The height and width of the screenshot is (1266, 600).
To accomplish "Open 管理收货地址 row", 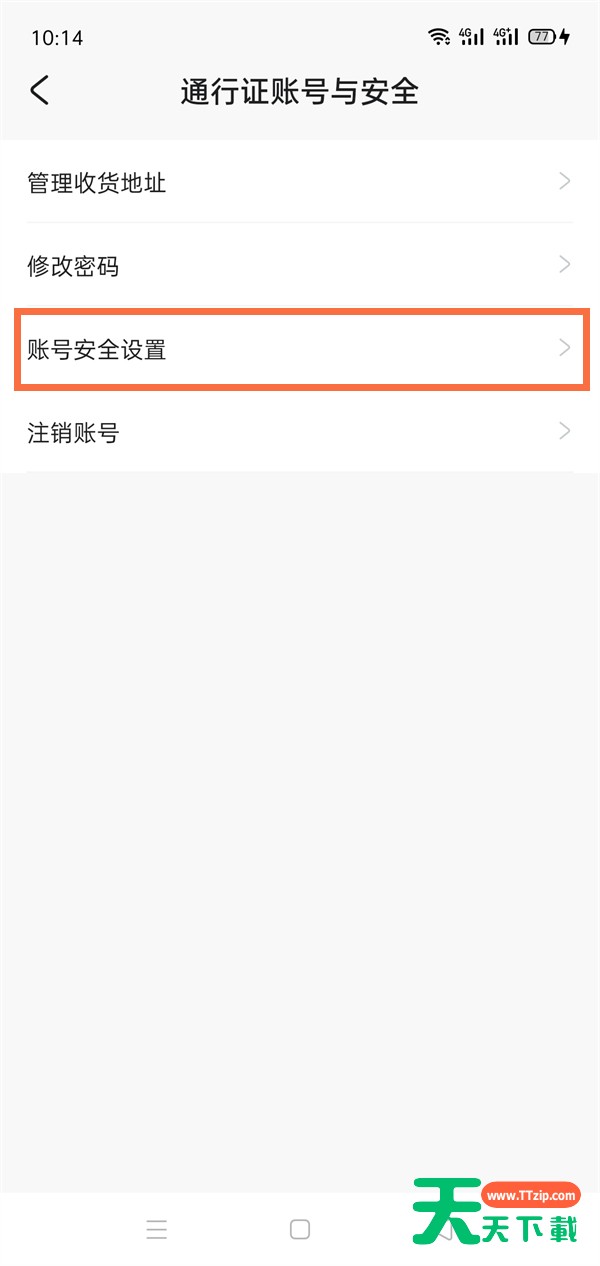I will [300, 182].
